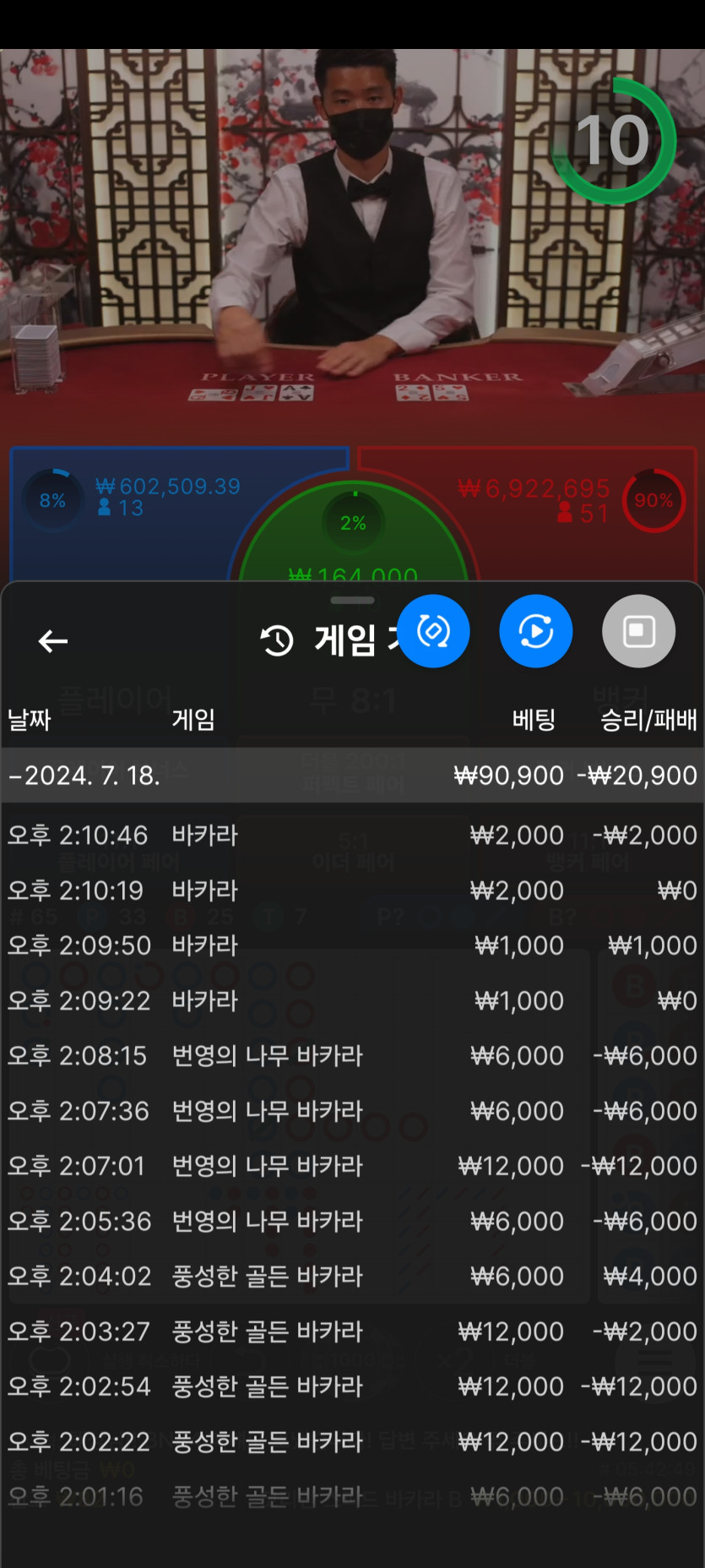
Task: View the 오후 2:03:27 풍성한 골든 바카라 entry
Action: (352, 1331)
